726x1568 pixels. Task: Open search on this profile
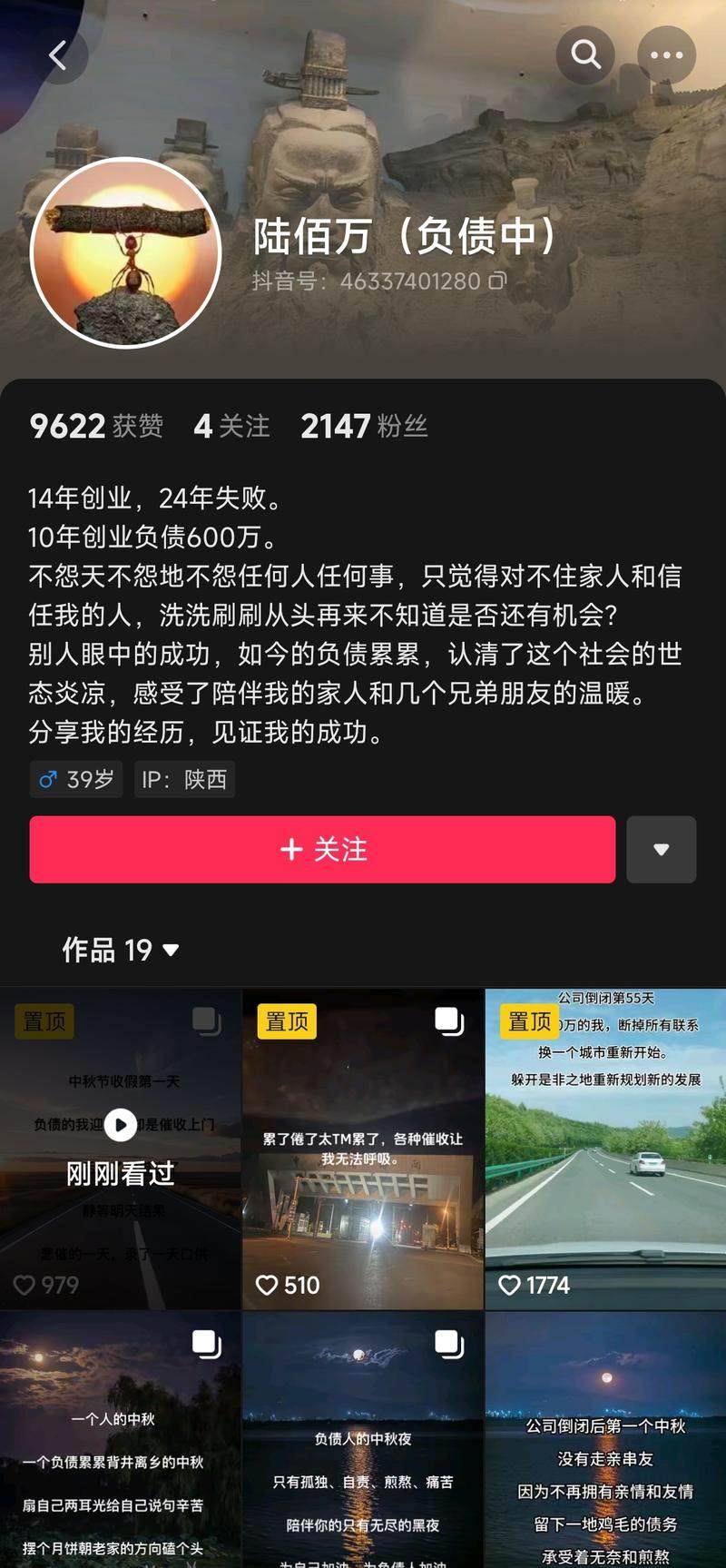tap(585, 55)
